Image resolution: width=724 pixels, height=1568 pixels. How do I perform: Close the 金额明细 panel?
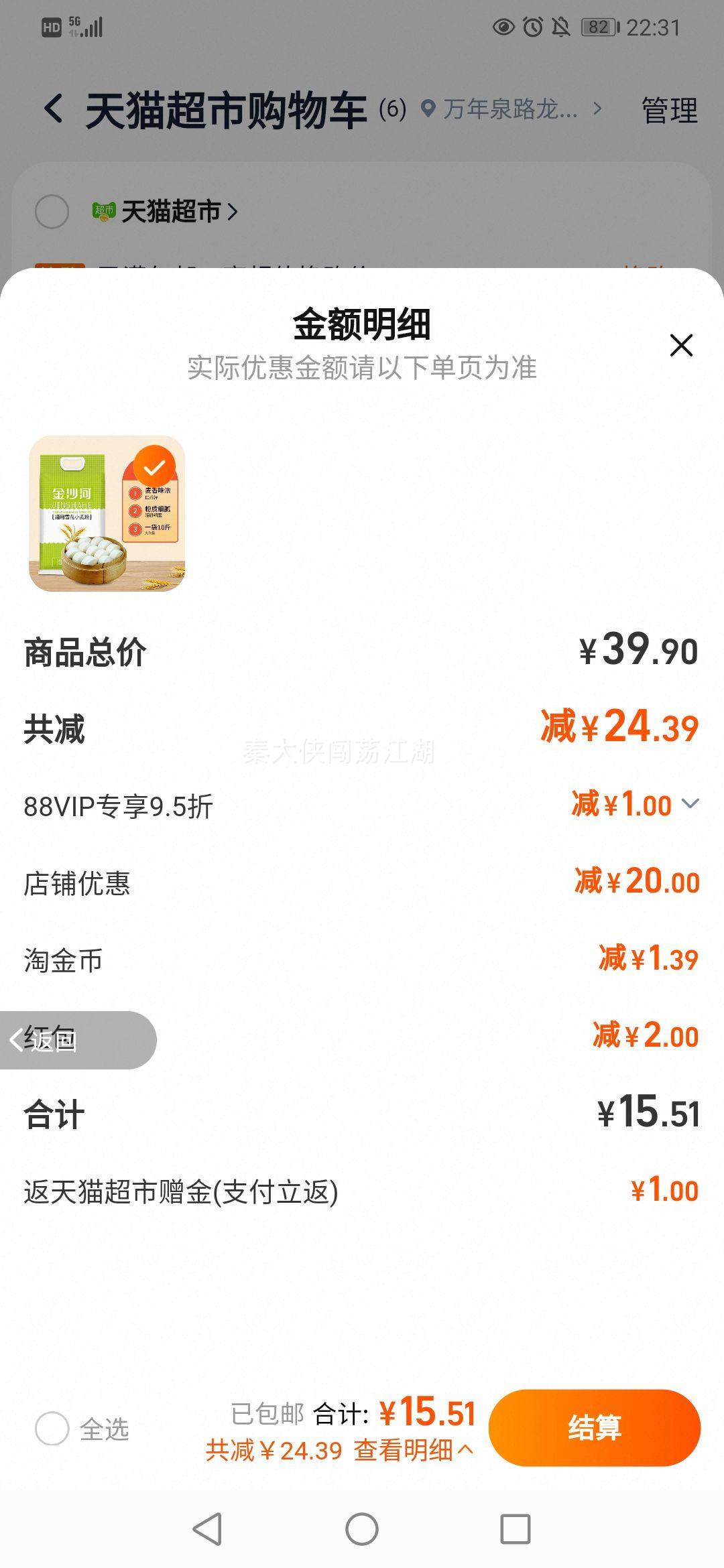(x=681, y=346)
